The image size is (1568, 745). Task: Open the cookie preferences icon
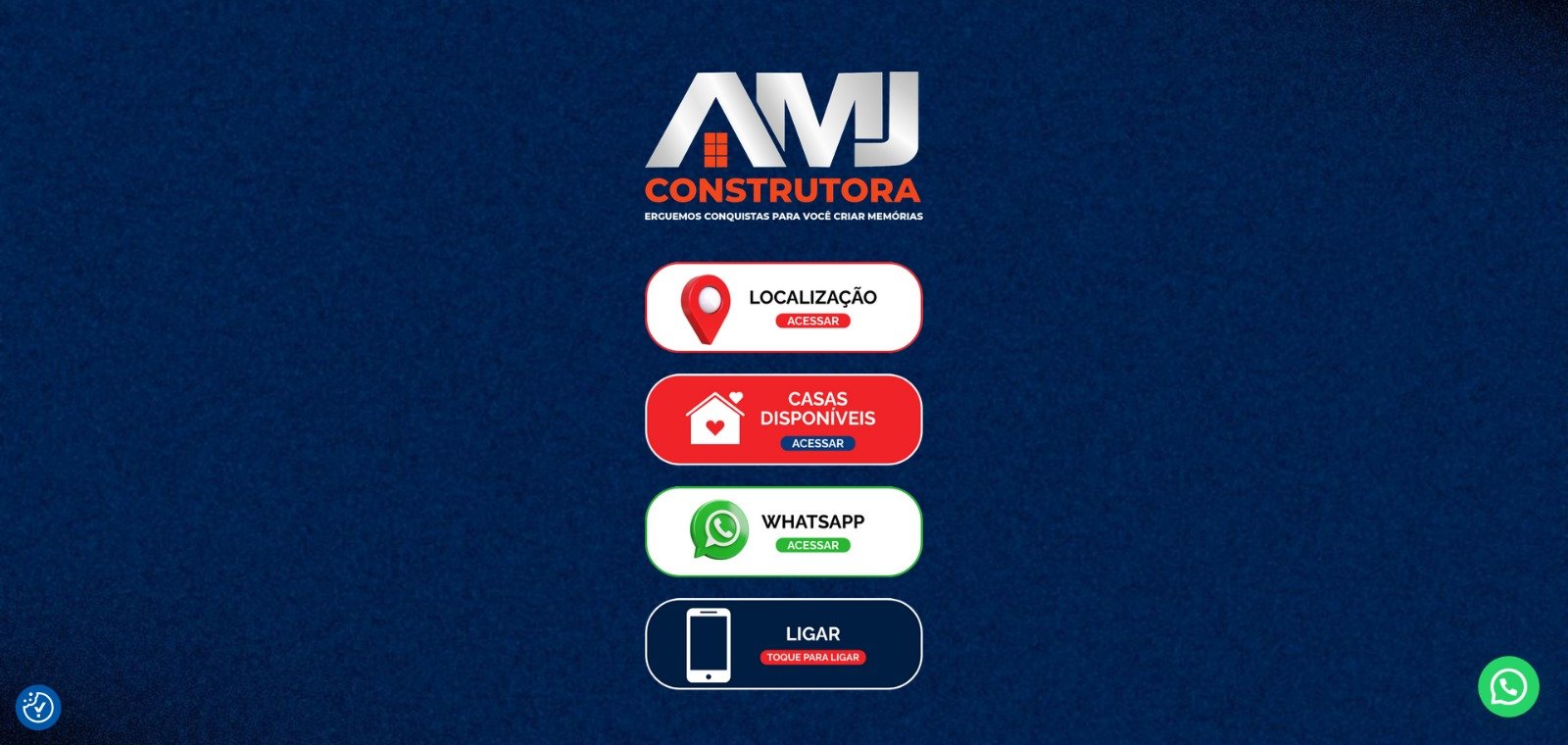coord(38,707)
